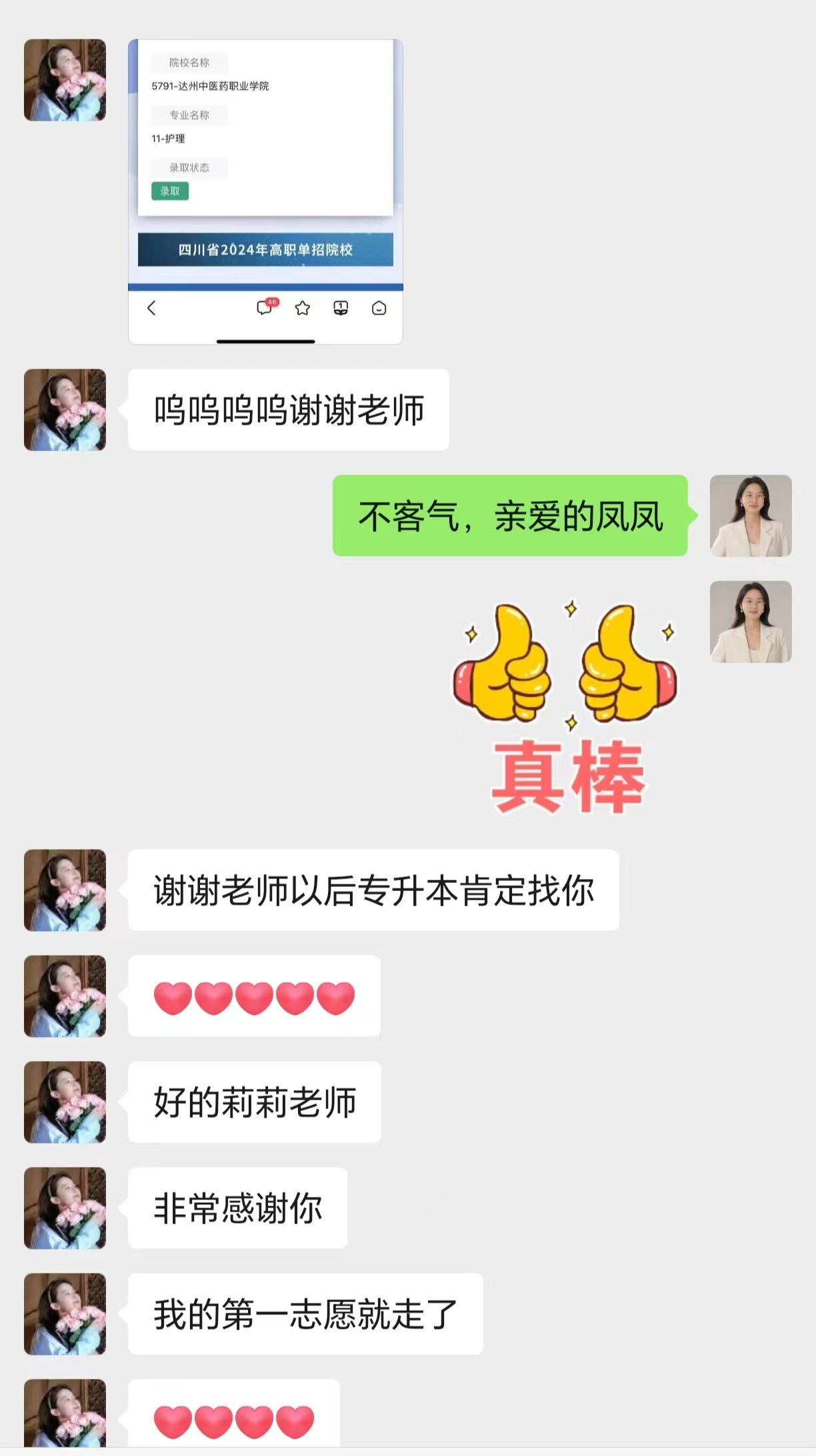The width and height of the screenshot is (816, 1456).
Task: Open sender avatar beside 不客气，亲爱的凤凤
Action: click(x=750, y=516)
